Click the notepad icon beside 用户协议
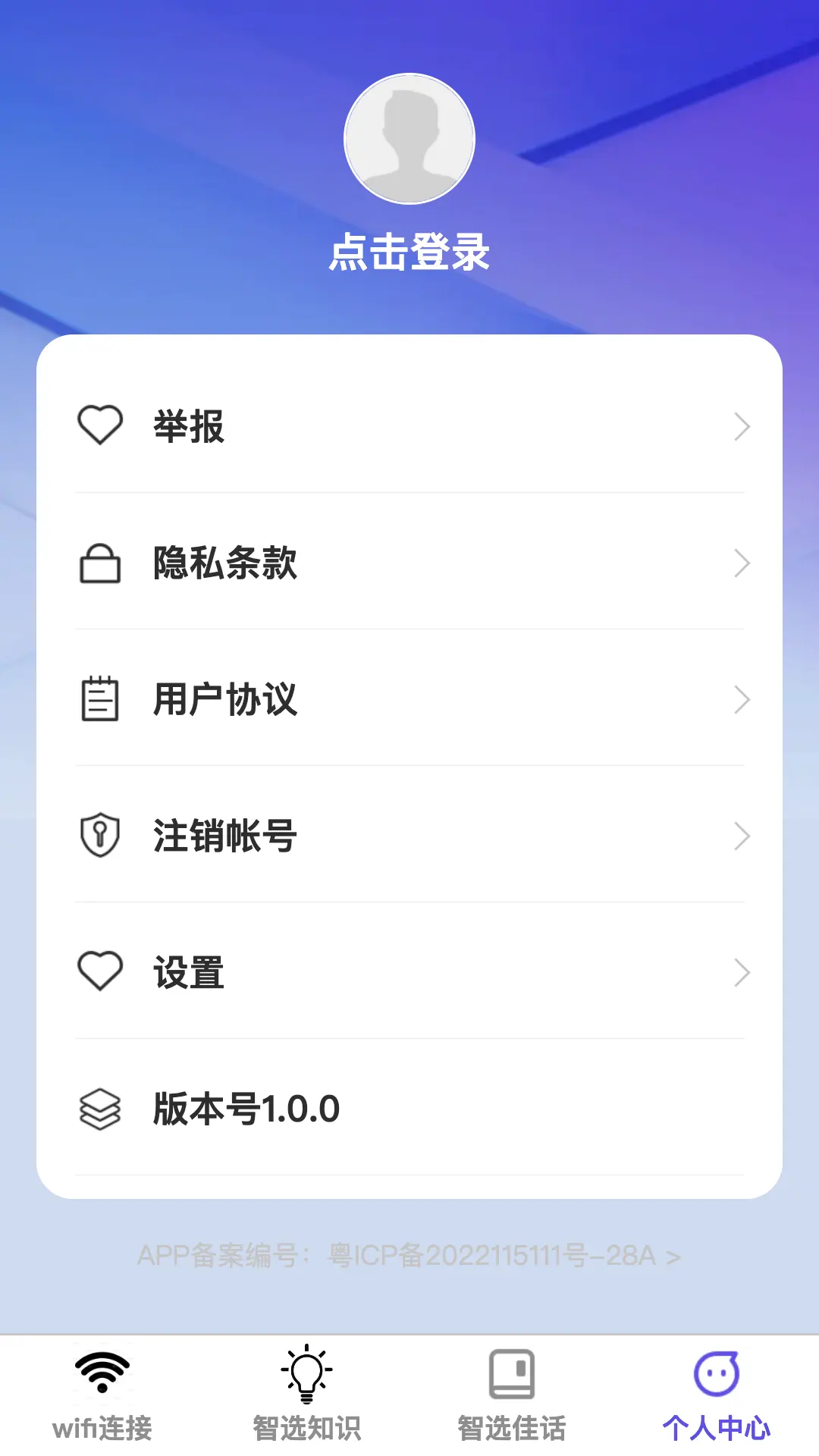This screenshot has height=1456, width=819. (101, 699)
